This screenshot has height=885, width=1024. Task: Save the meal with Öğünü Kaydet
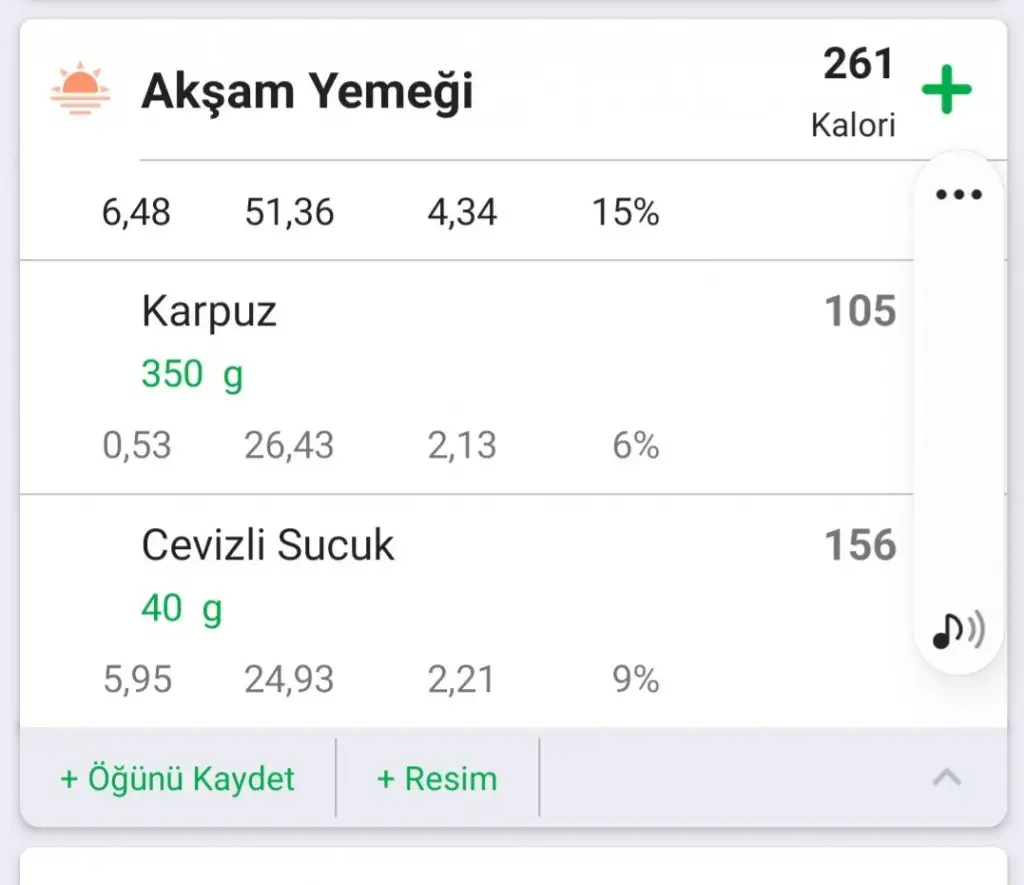pos(178,779)
